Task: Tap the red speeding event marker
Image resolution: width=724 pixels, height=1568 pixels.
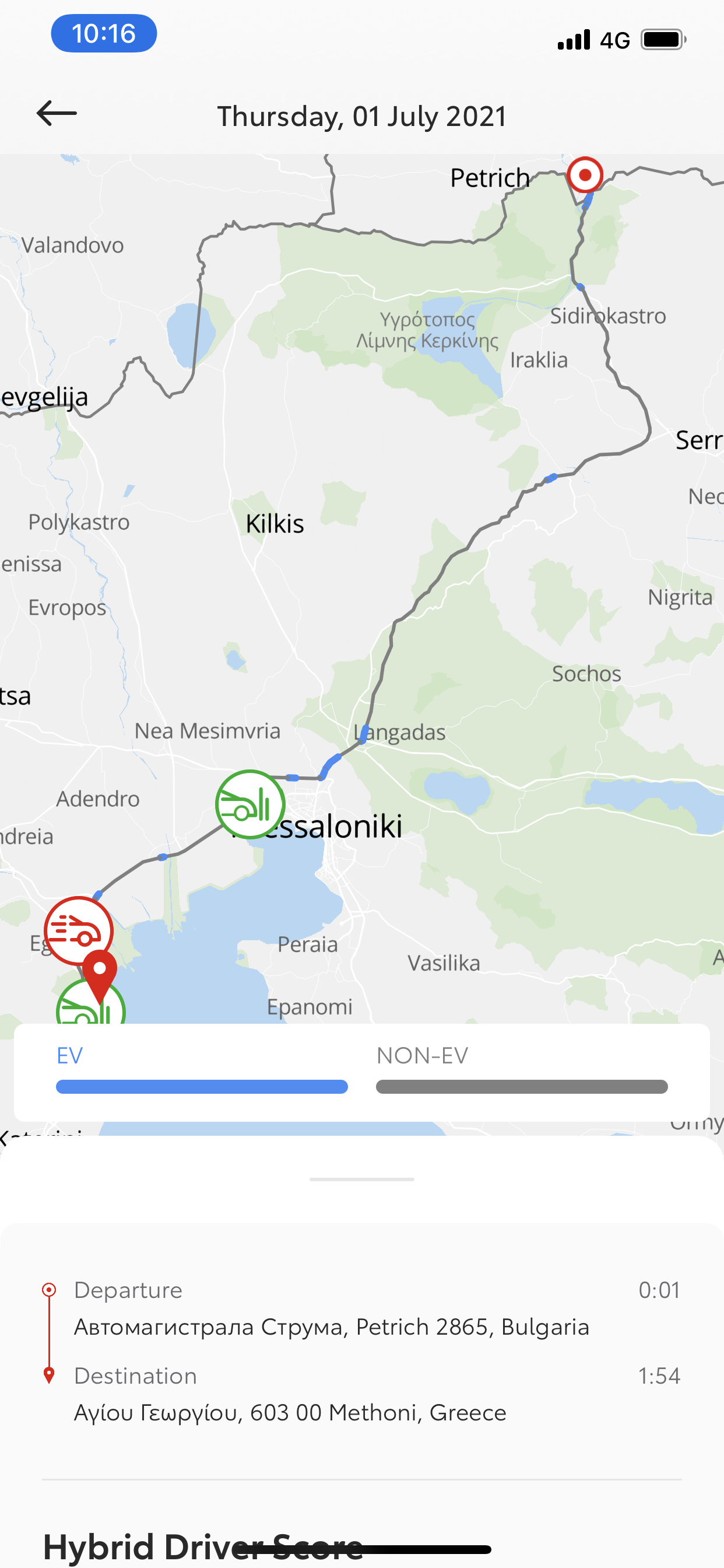Action: (78, 929)
